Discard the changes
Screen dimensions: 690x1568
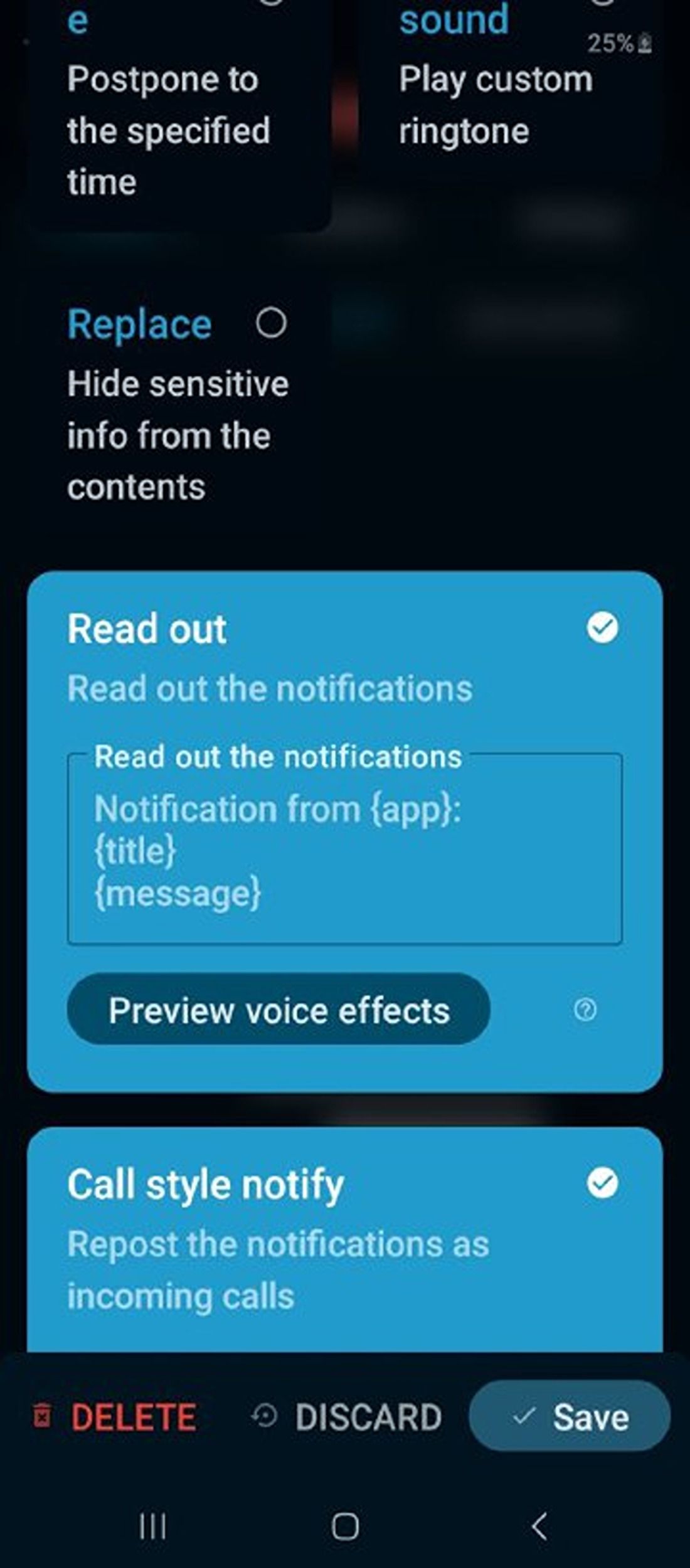(347, 1417)
